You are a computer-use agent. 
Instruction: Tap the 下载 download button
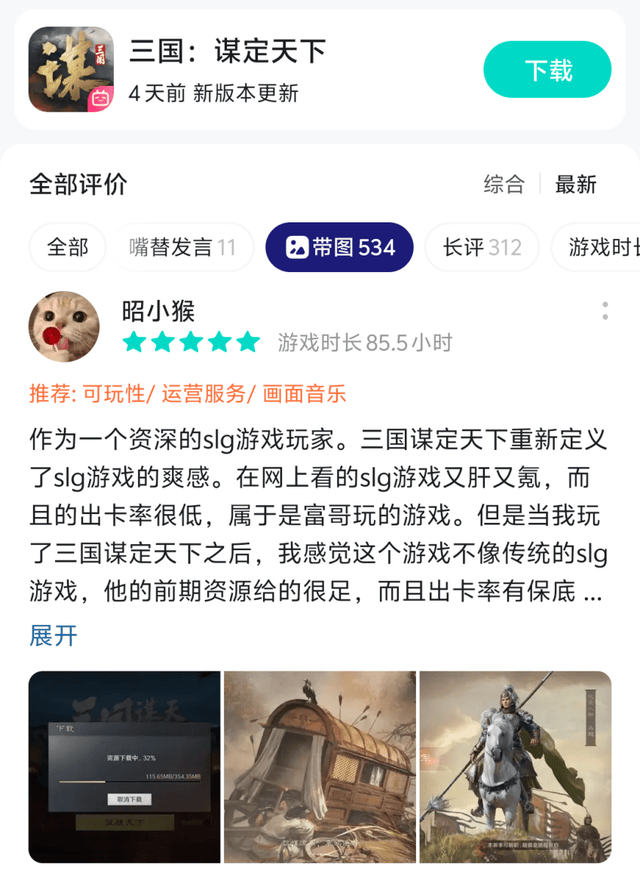point(547,70)
